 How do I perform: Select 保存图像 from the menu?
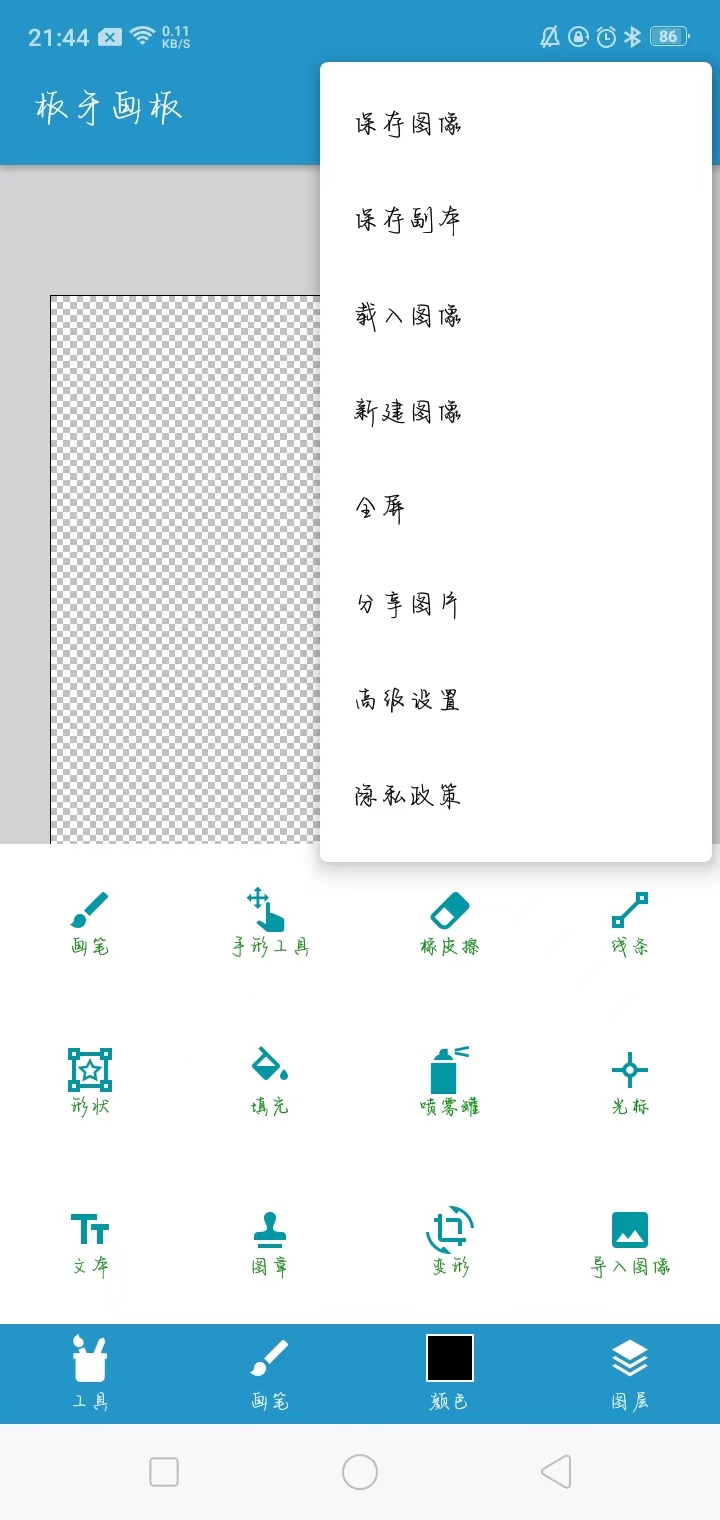point(408,124)
